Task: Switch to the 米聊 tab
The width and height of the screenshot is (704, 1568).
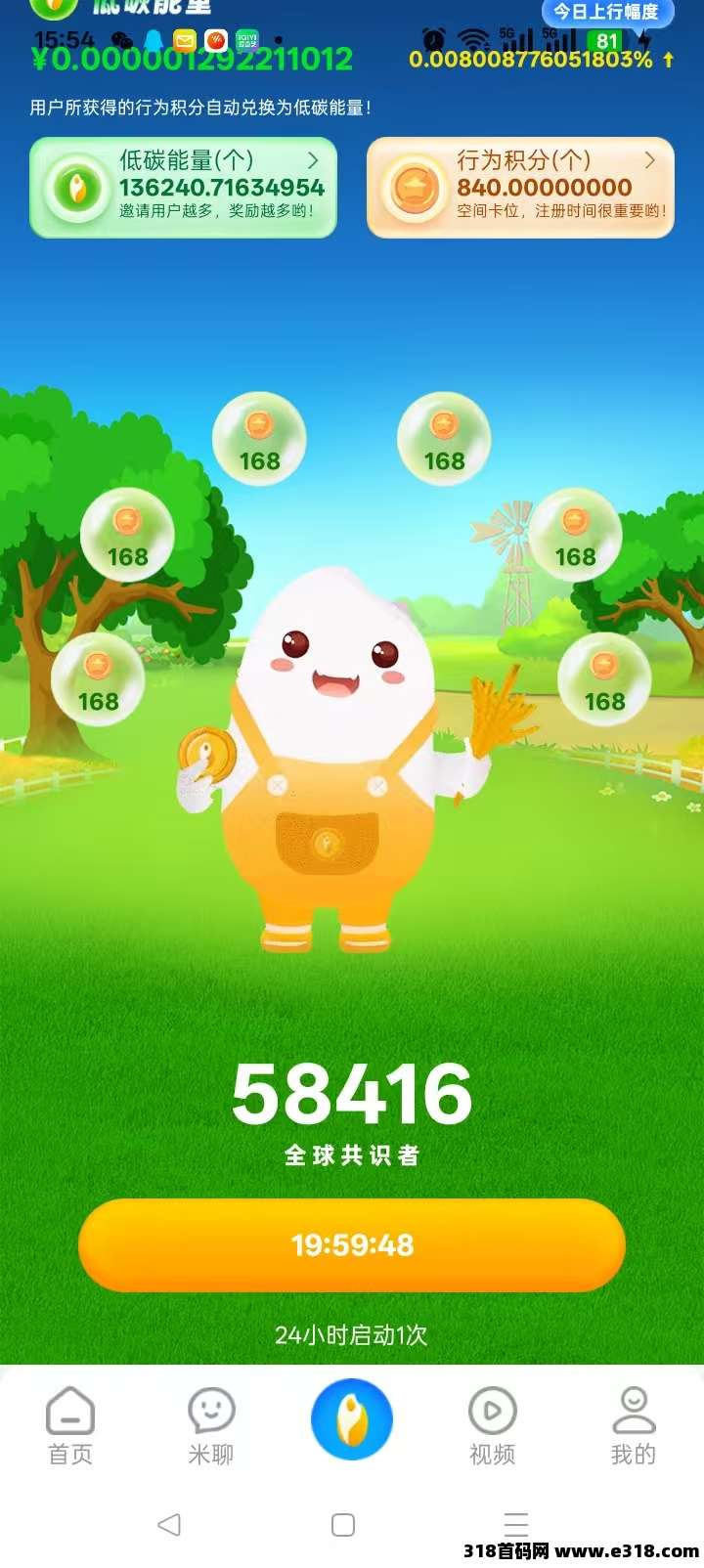Action: [211, 1425]
